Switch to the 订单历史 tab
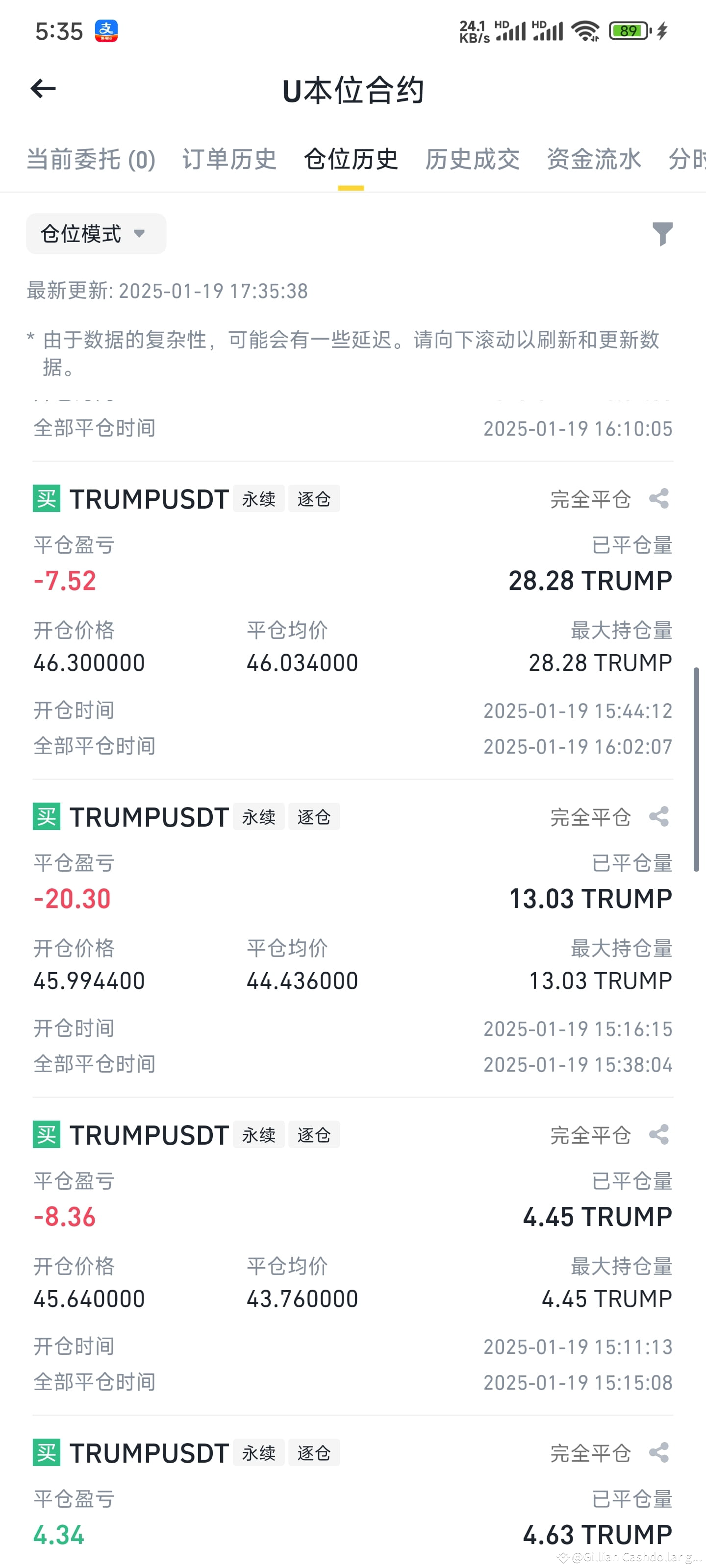706x1568 pixels. tap(229, 159)
